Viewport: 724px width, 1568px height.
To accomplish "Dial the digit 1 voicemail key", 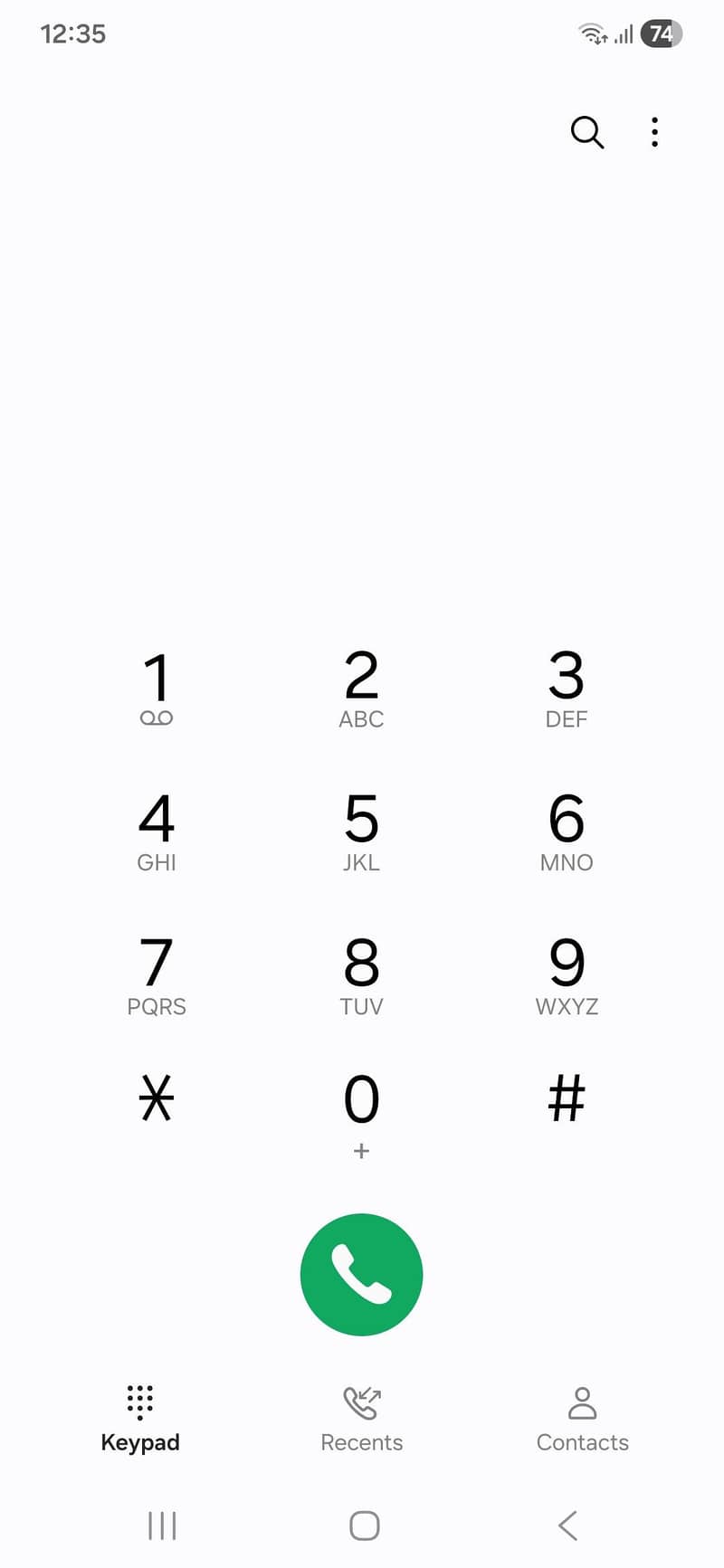I will pos(157,688).
